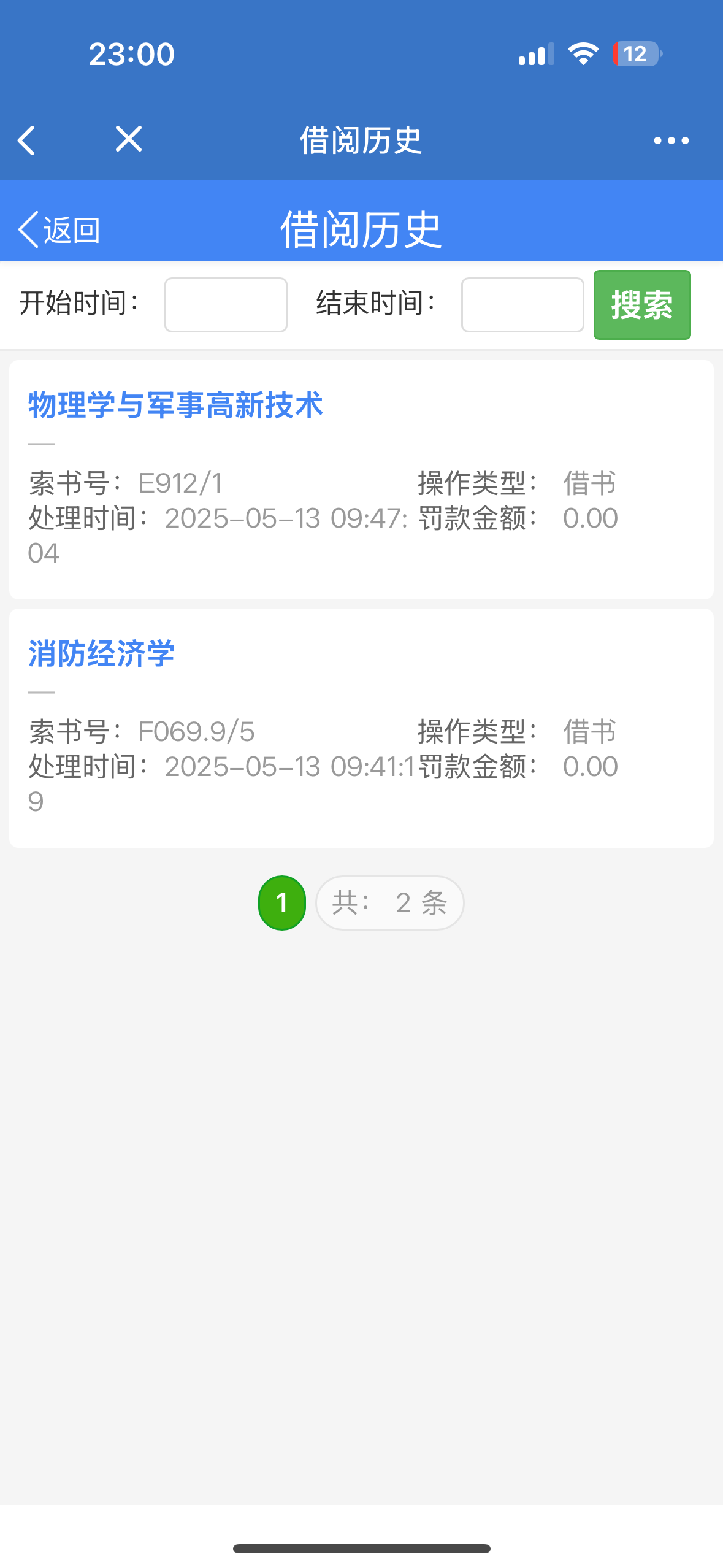This screenshot has width=723, height=1568.
Task: Go back with the top-left arrow
Action: click(x=27, y=140)
